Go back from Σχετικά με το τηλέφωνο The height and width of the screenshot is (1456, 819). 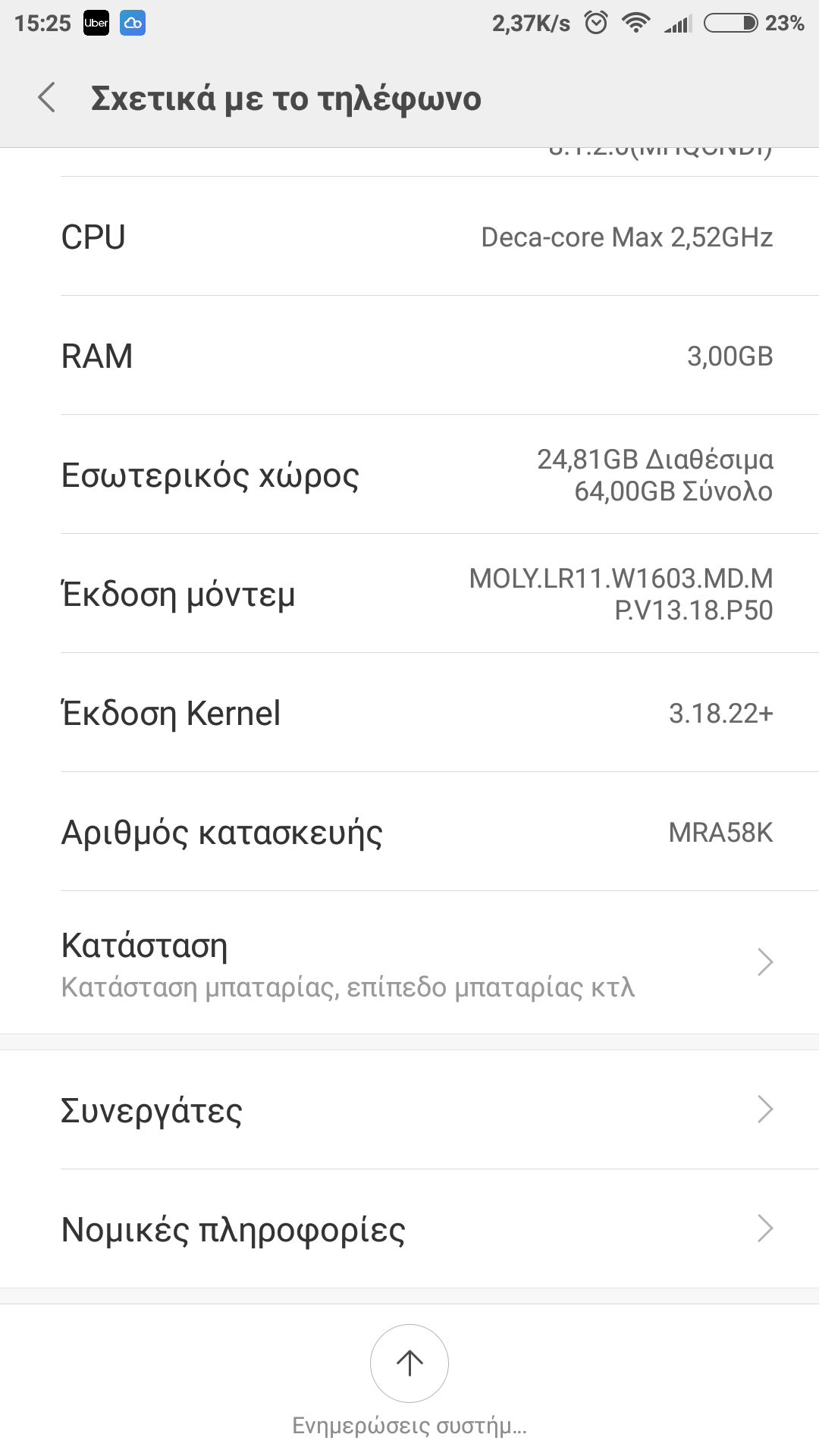(47, 98)
